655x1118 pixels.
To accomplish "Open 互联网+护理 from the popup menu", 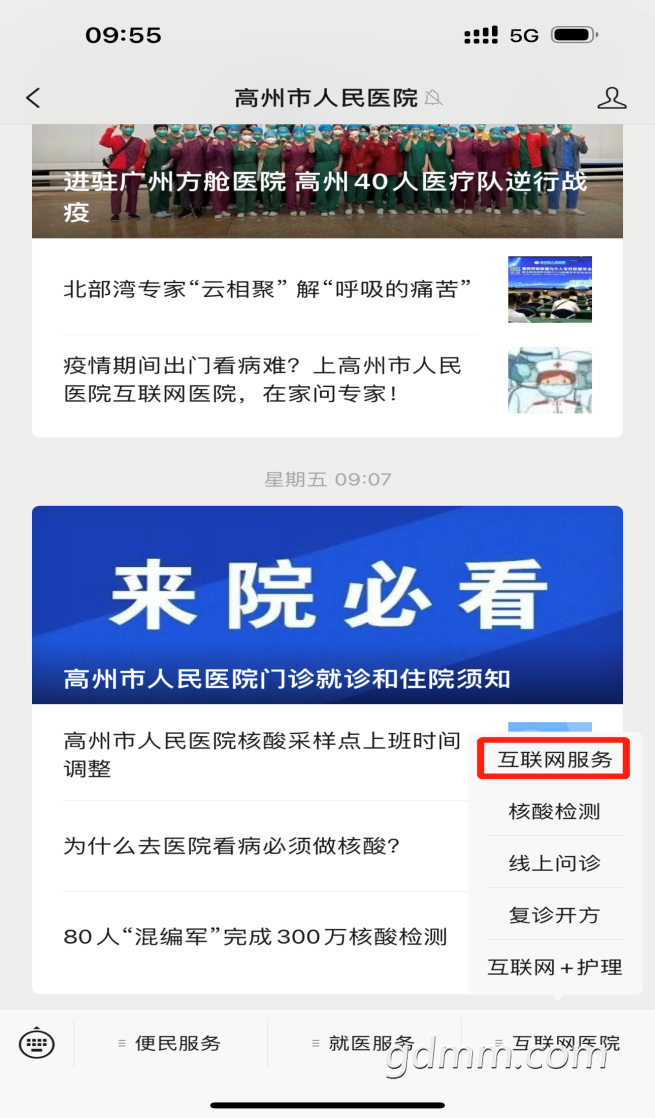I will (x=555, y=967).
